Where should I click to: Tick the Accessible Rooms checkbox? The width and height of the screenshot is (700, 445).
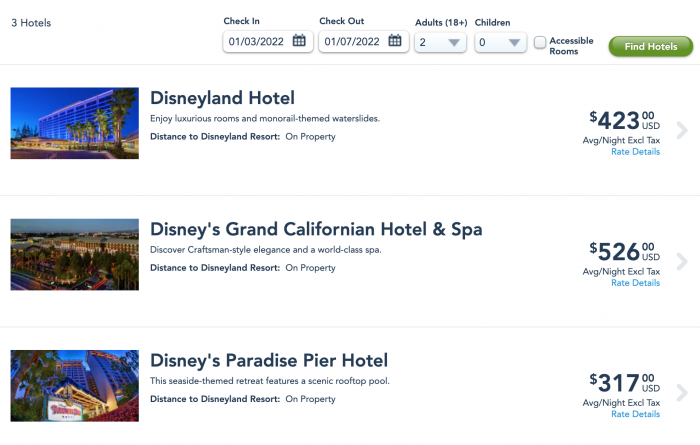tap(540, 43)
